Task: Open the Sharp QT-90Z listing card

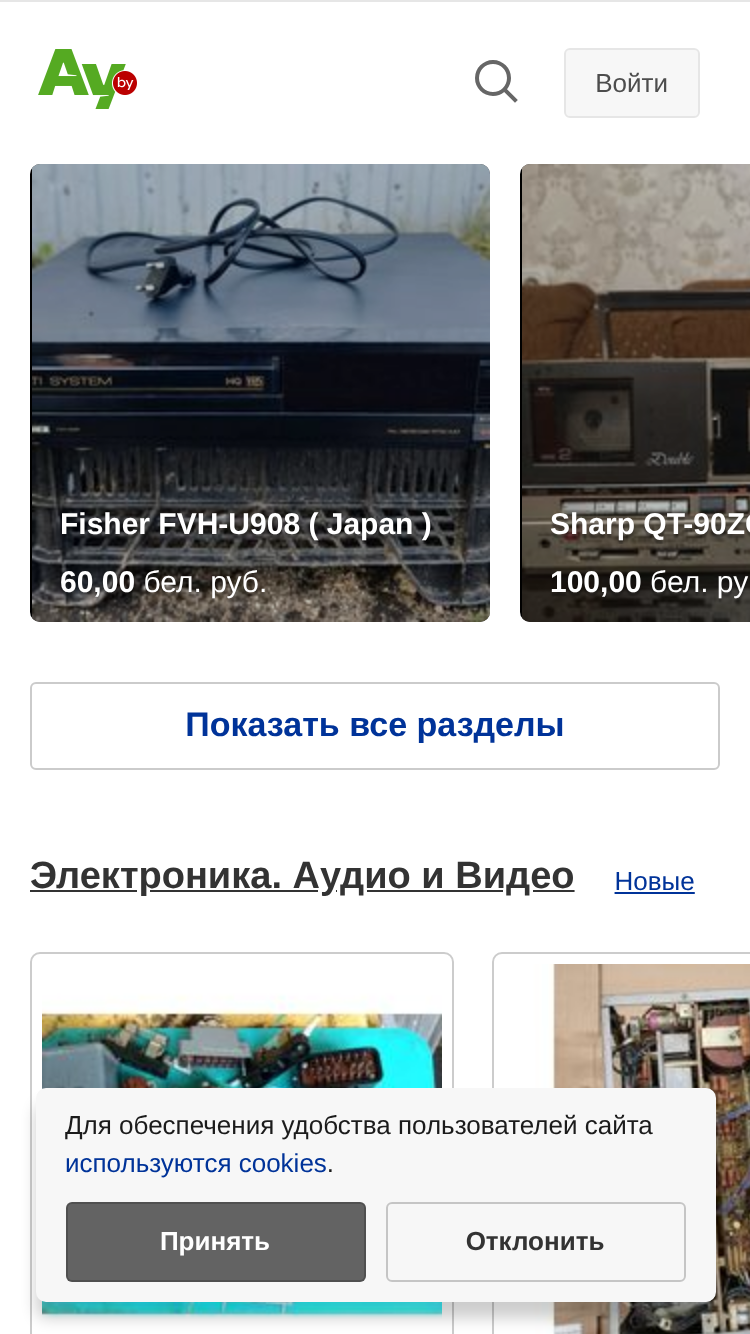Action: click(x=635, y=393)
